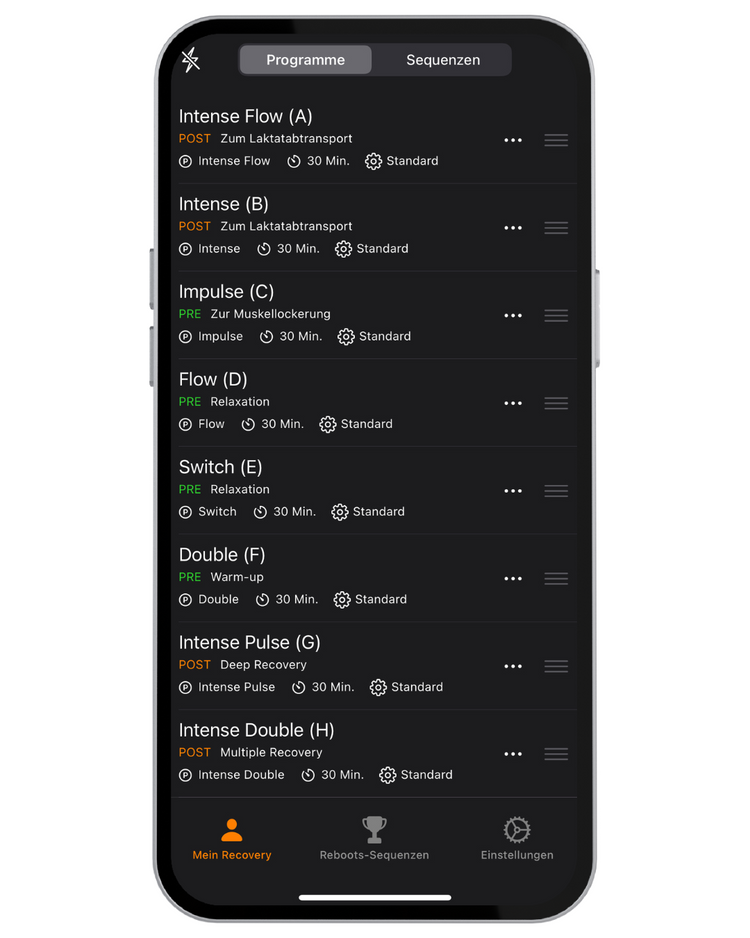Viewport: 750px width, 938px height.
Task: Tap the three dots next to Flow (D)
Action: click(513, 403)
